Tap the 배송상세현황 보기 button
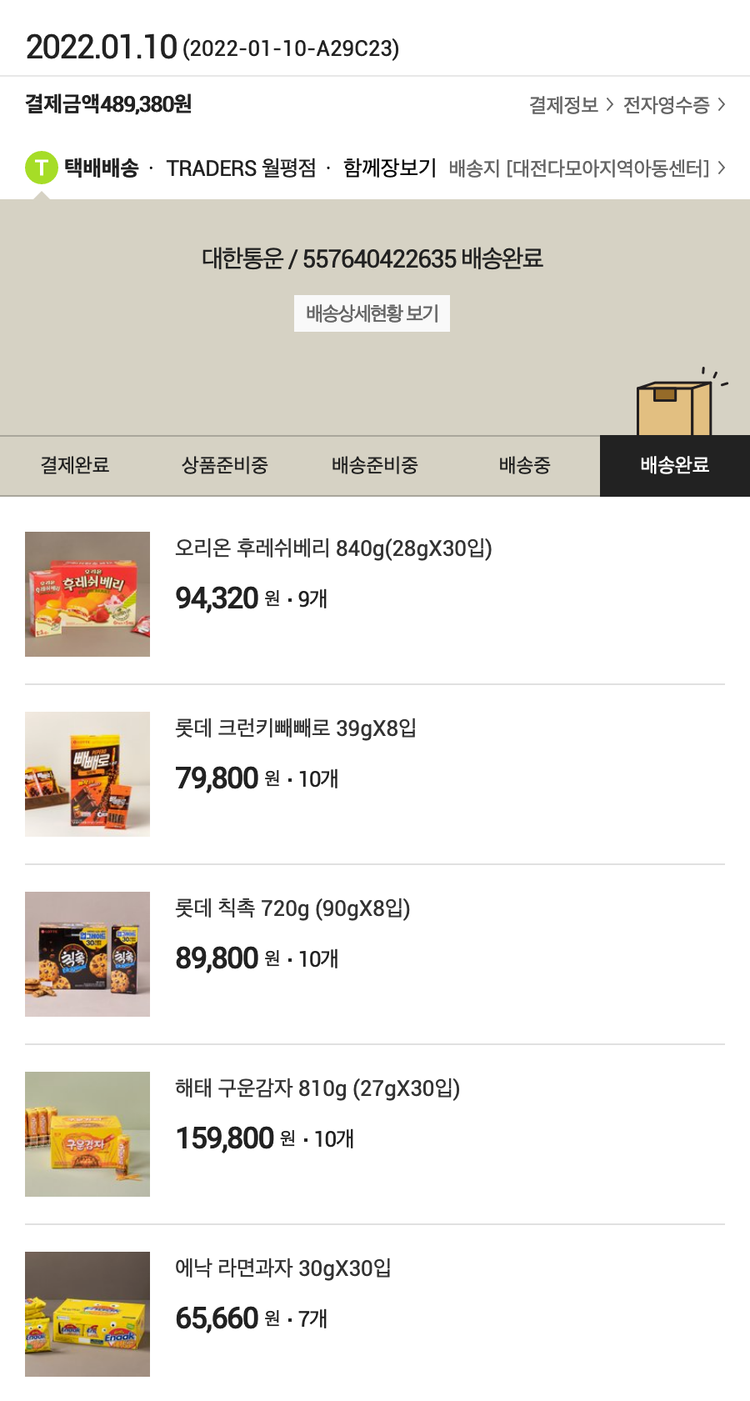750x1401 pixels. (372, 314)
